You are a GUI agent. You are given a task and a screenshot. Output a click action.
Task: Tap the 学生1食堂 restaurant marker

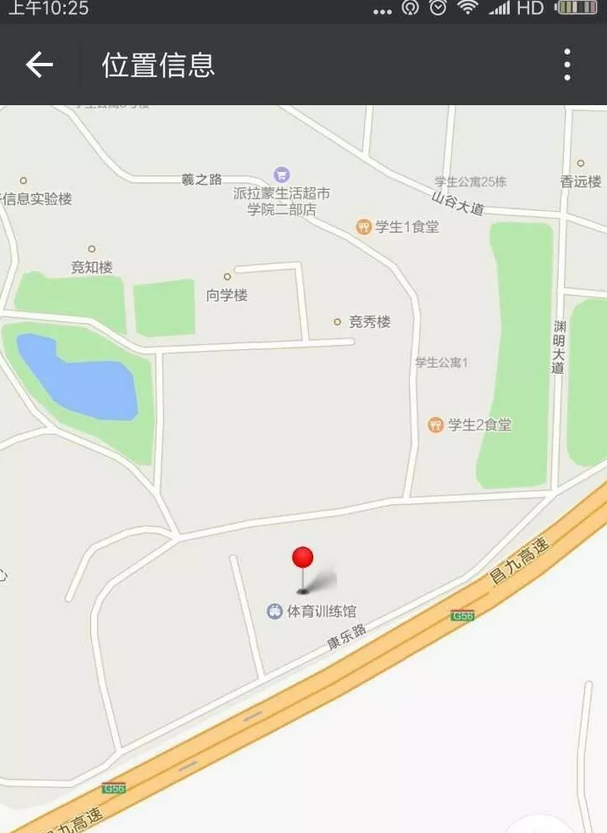pos(365,227)
